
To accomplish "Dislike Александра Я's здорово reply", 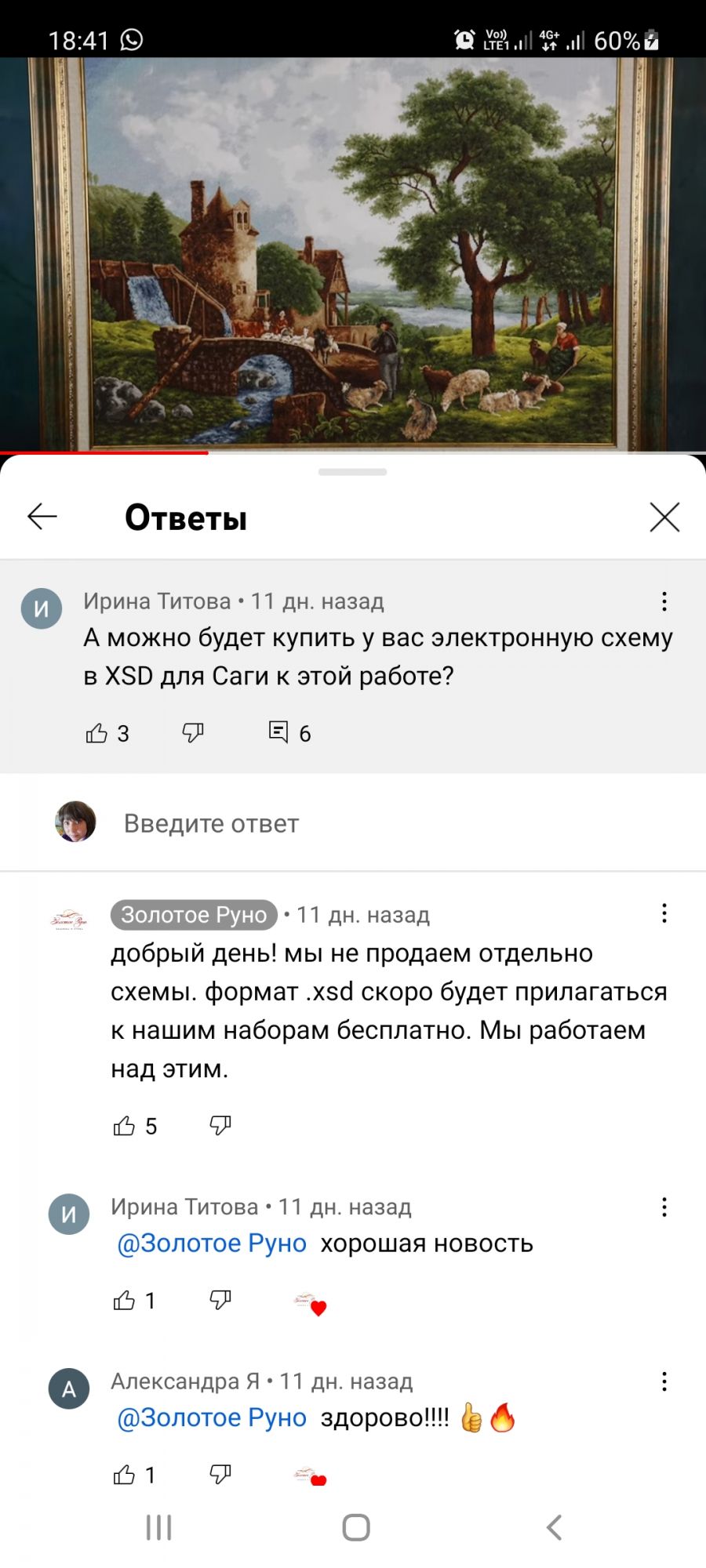I will coord(220,1475).
